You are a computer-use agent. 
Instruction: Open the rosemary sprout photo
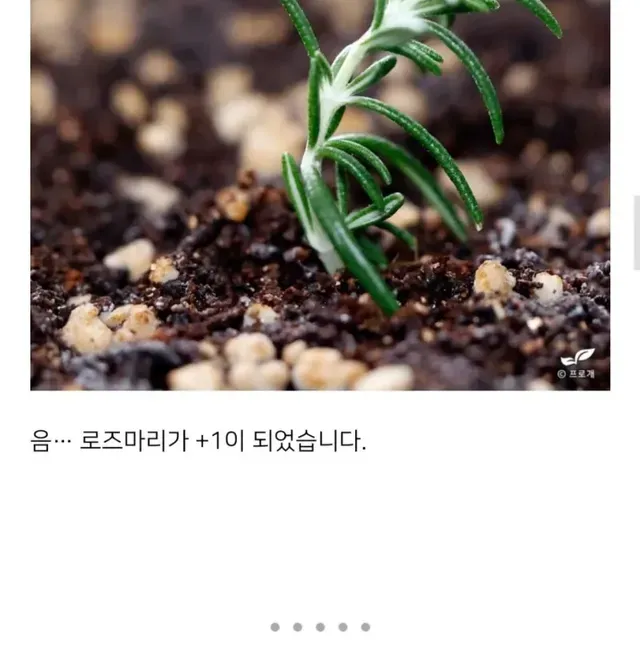[320, 195]
